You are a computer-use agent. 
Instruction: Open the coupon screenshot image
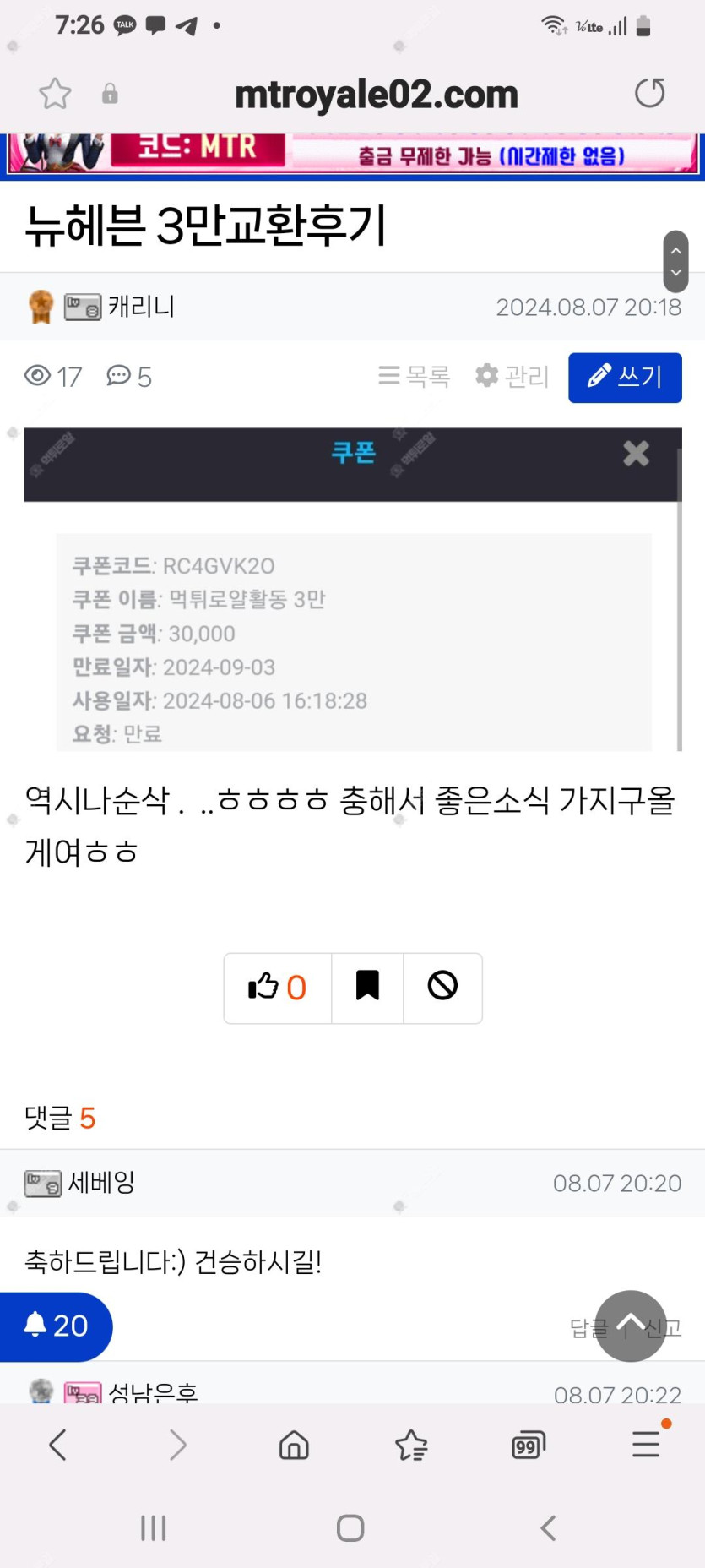pyautogui.click(x=352, y=590)
